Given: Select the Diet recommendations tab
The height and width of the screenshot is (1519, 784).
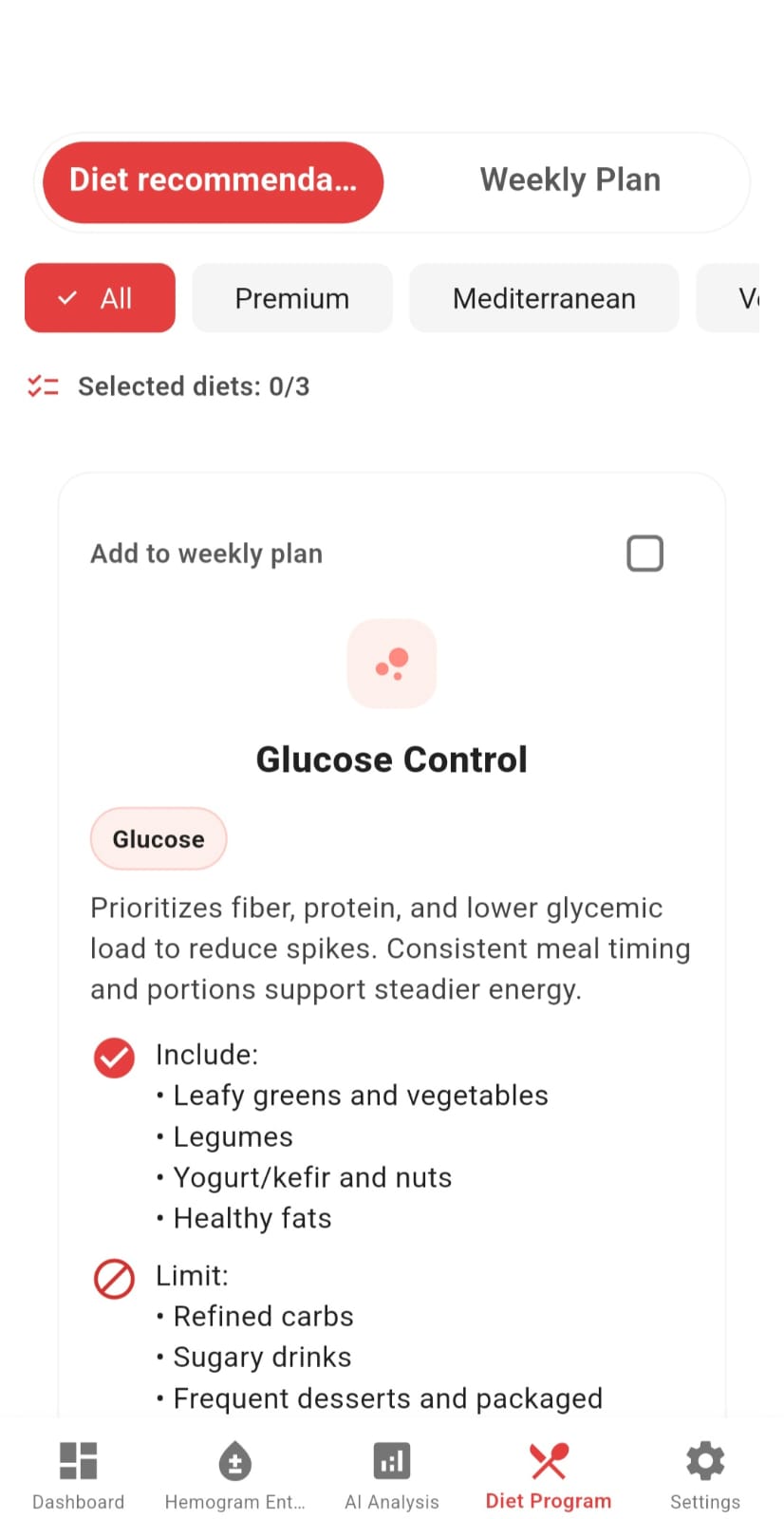Looking at the screenshot, I should click(211, 181).
